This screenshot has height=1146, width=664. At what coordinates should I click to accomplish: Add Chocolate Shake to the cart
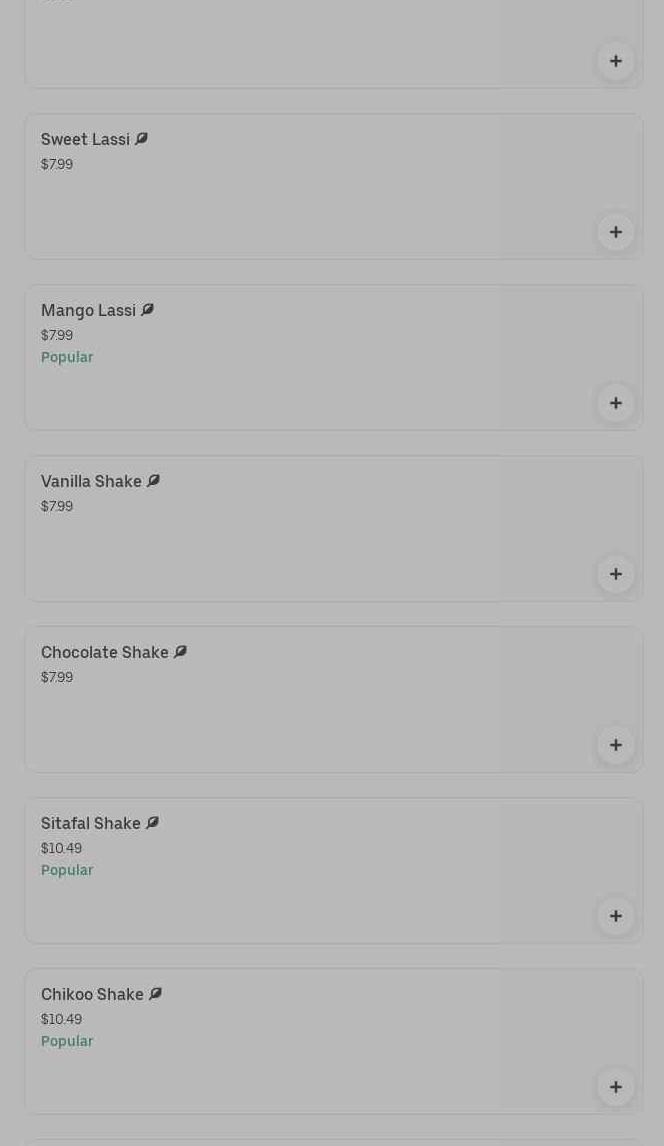point(615,745)
